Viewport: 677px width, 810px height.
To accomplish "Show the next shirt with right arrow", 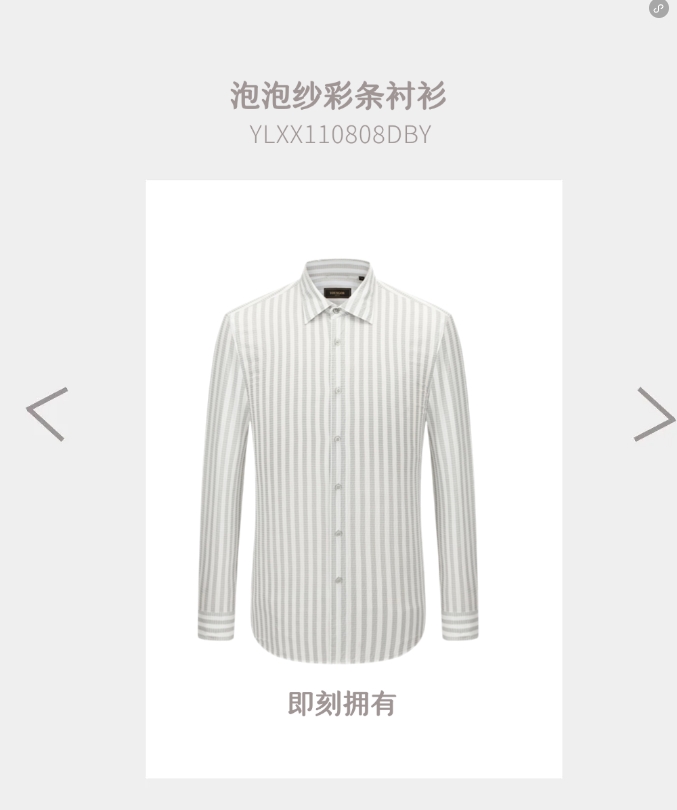I will pos(654,414).
